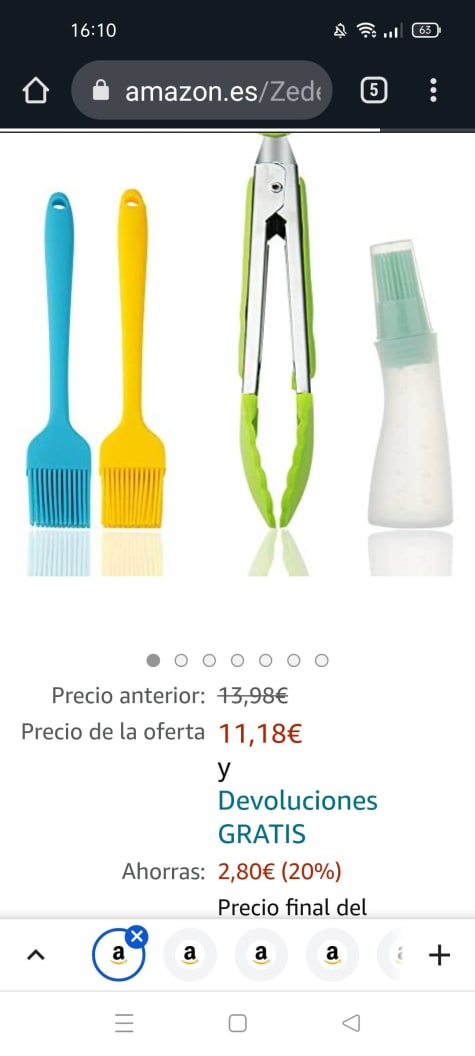Open the browser overflow menu
Viewport: 475px width, 1056px height.
(x=433, y=90)
